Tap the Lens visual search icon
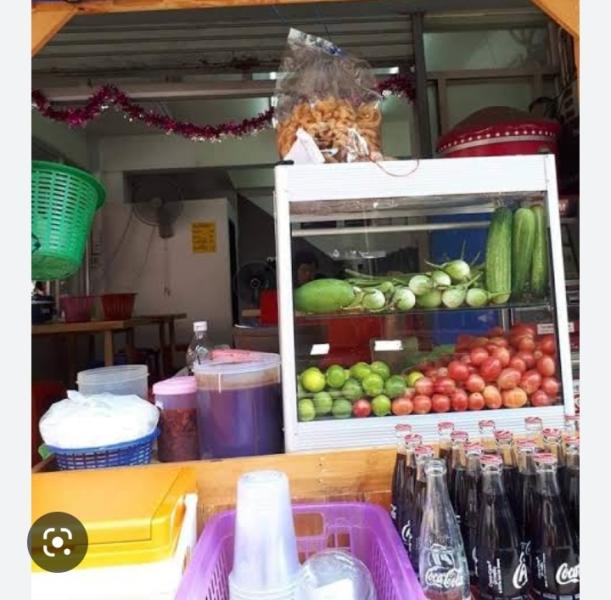611x600 pixels. point(57,542)
